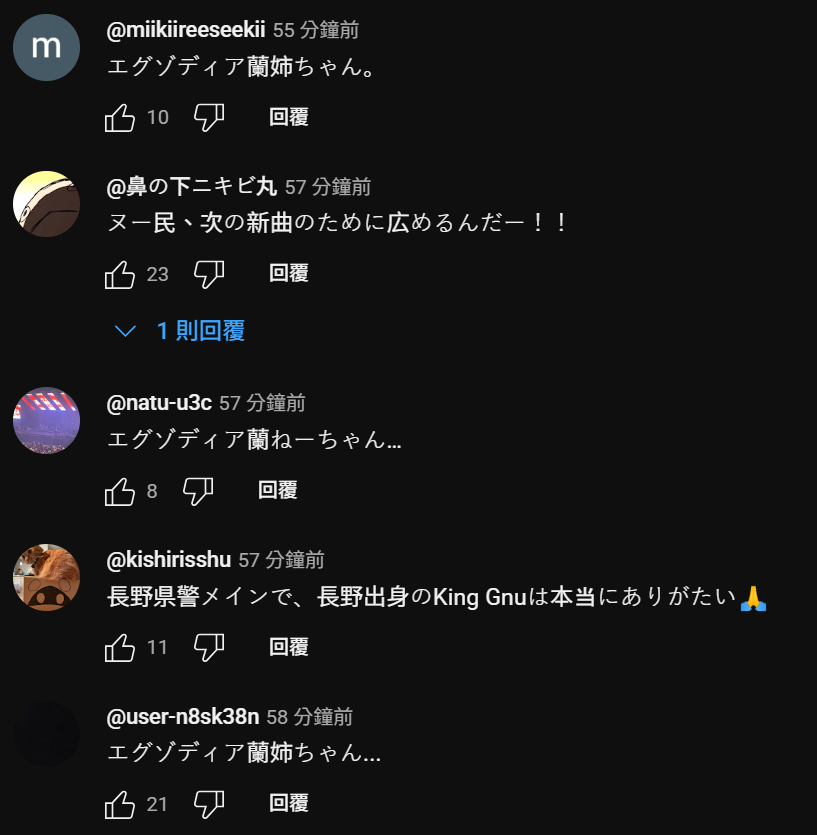This screenshot has width=817, height=835.
Task: Reply to @miikiireeseekii's comment
Action: pos(288,117)
